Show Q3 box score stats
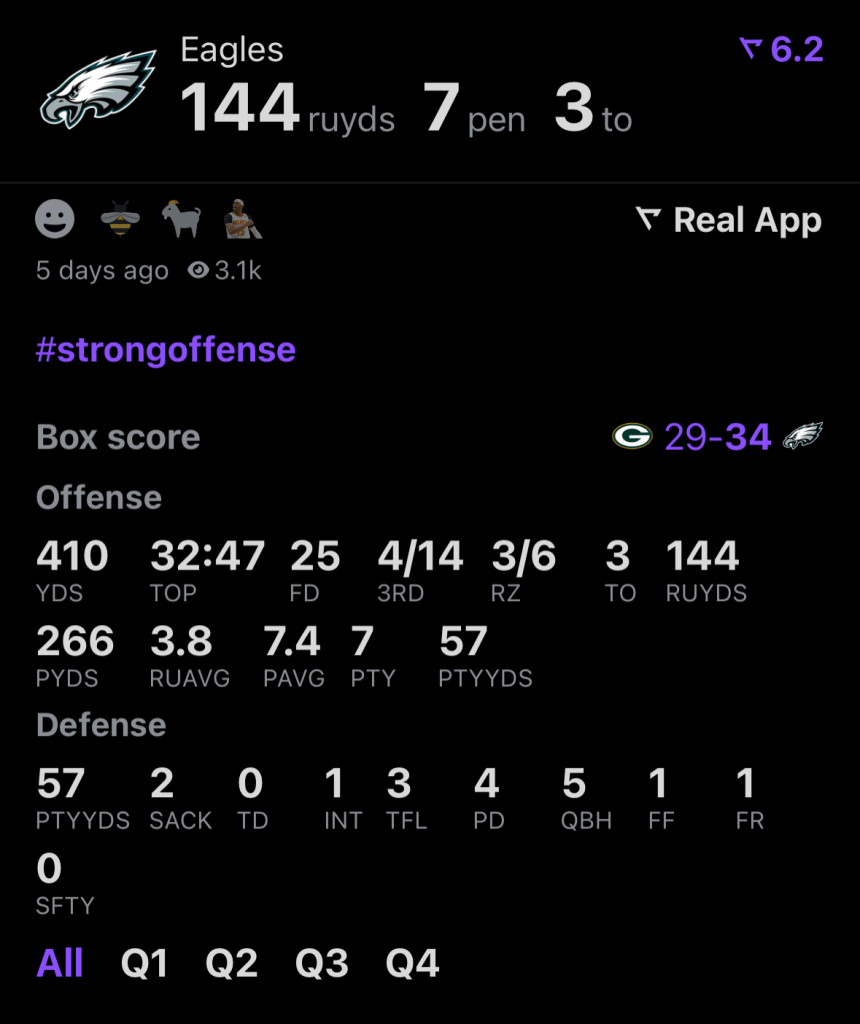 (321, 964)
